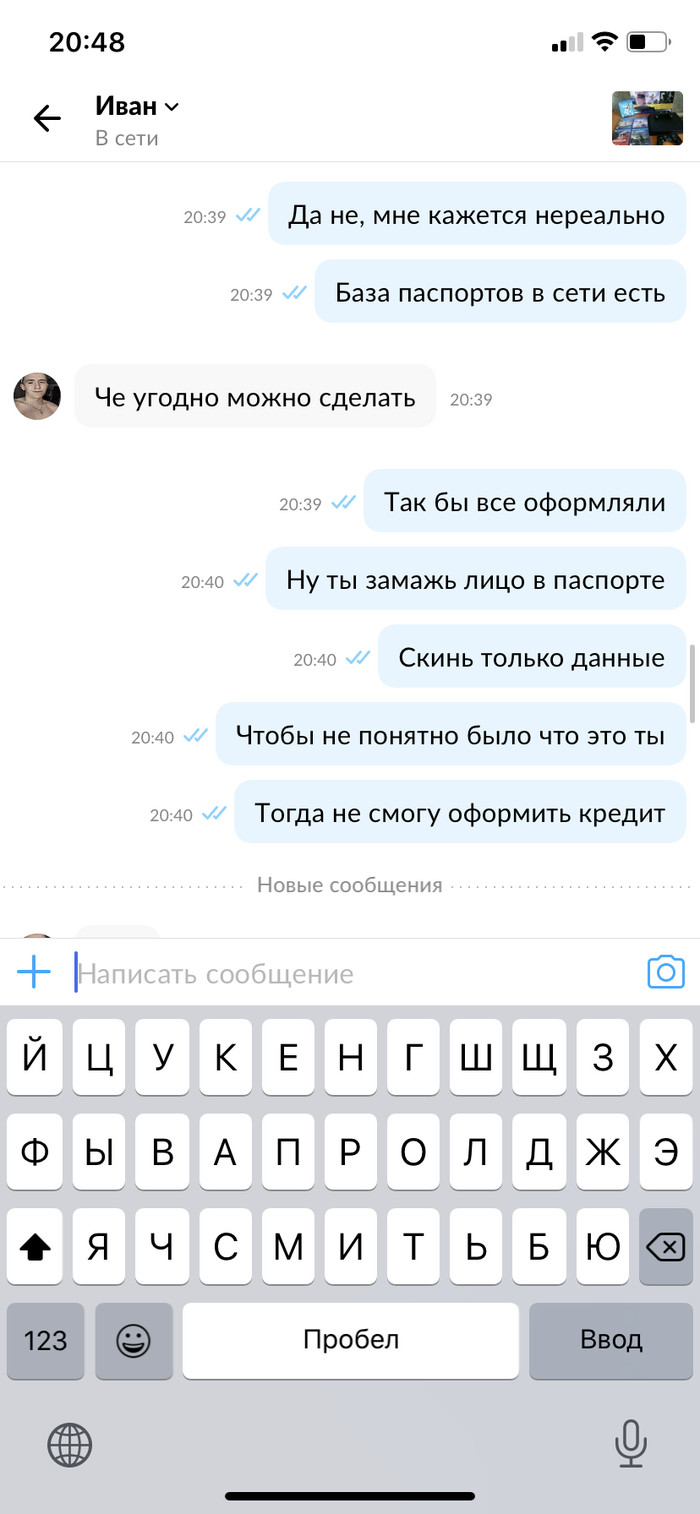This screenshot has width=700, height=1514.
Task: Open the emoji keyboard
Action: [x=133, y=1340]
